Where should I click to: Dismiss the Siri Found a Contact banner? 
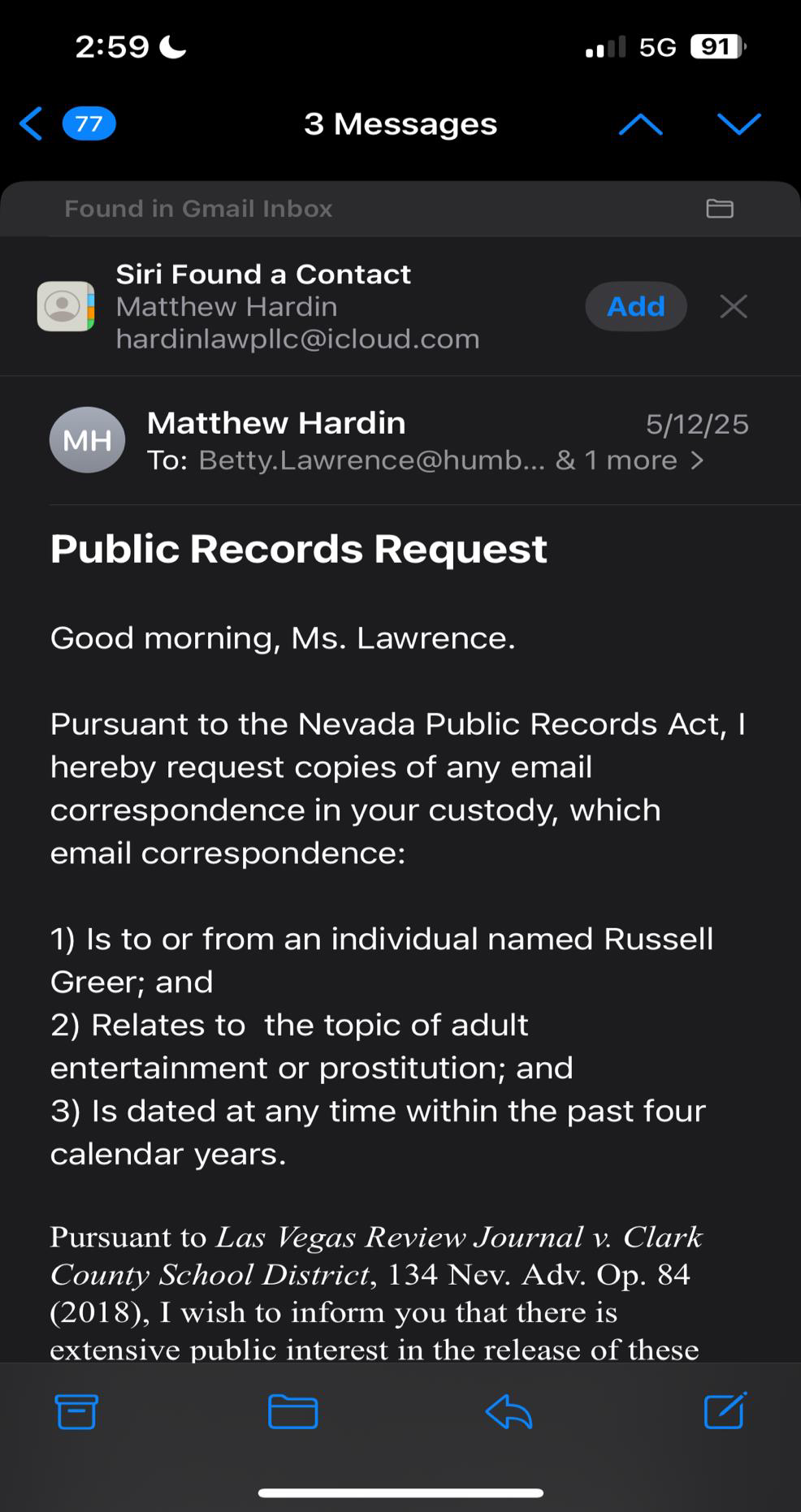tap(734, 306)
